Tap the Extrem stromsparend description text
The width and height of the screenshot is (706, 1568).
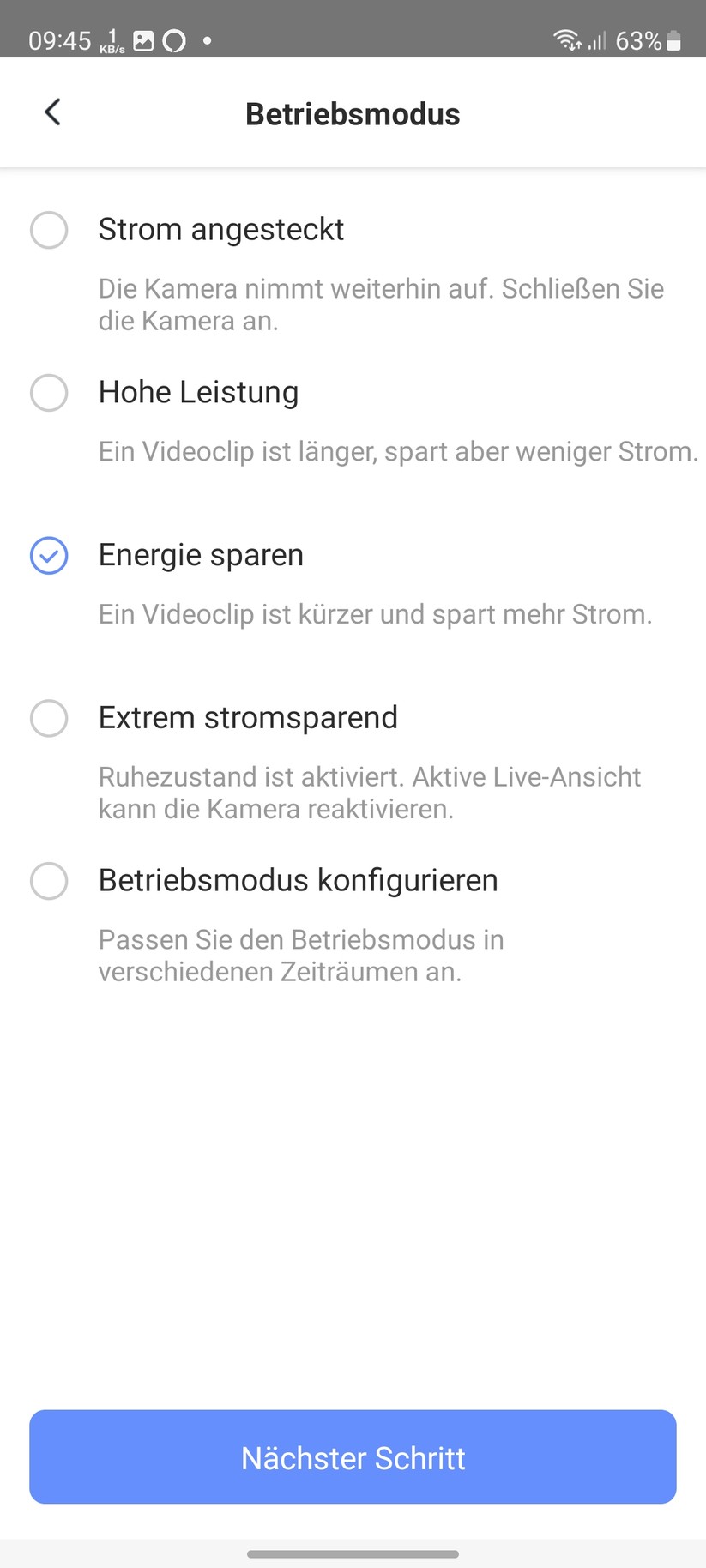coord(369,792)
